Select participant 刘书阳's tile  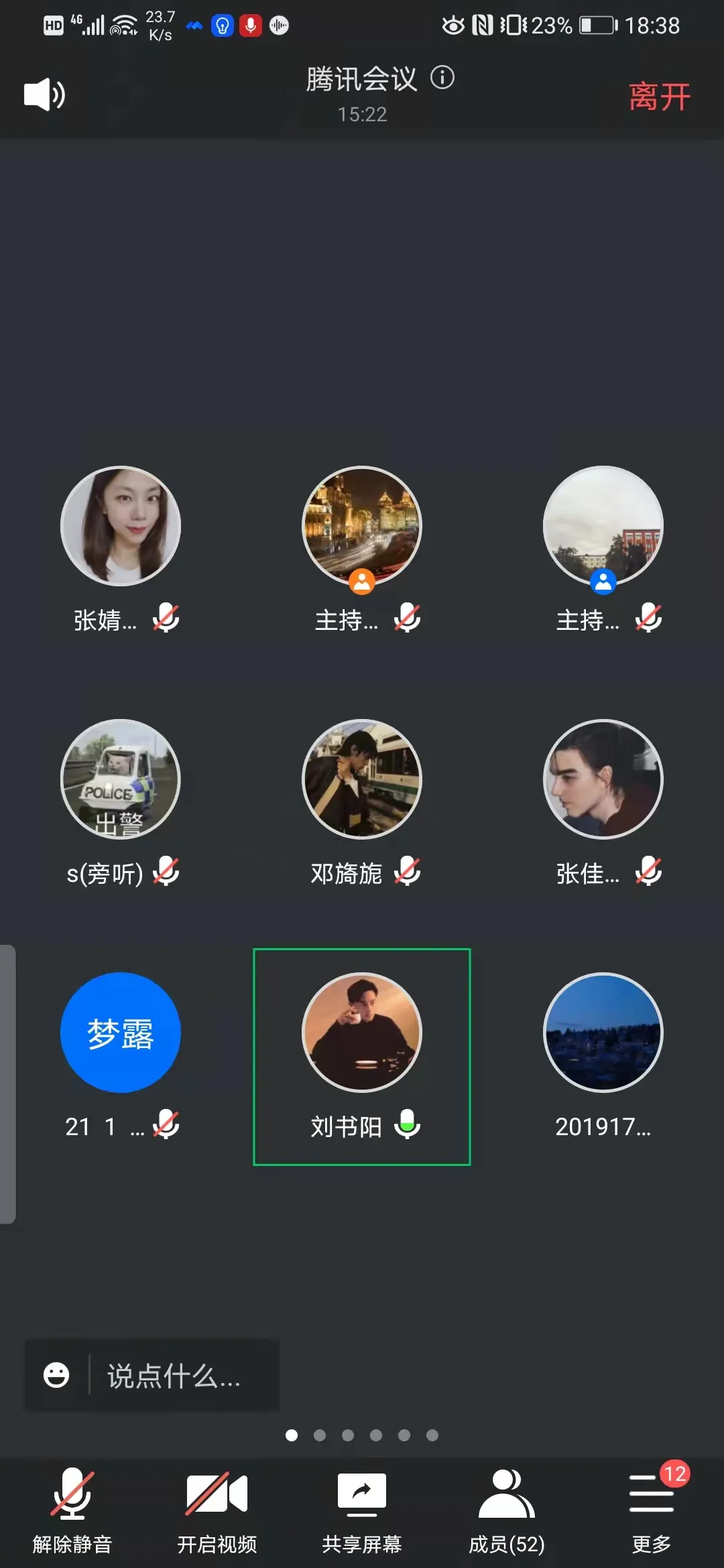tap(362, 1056)
